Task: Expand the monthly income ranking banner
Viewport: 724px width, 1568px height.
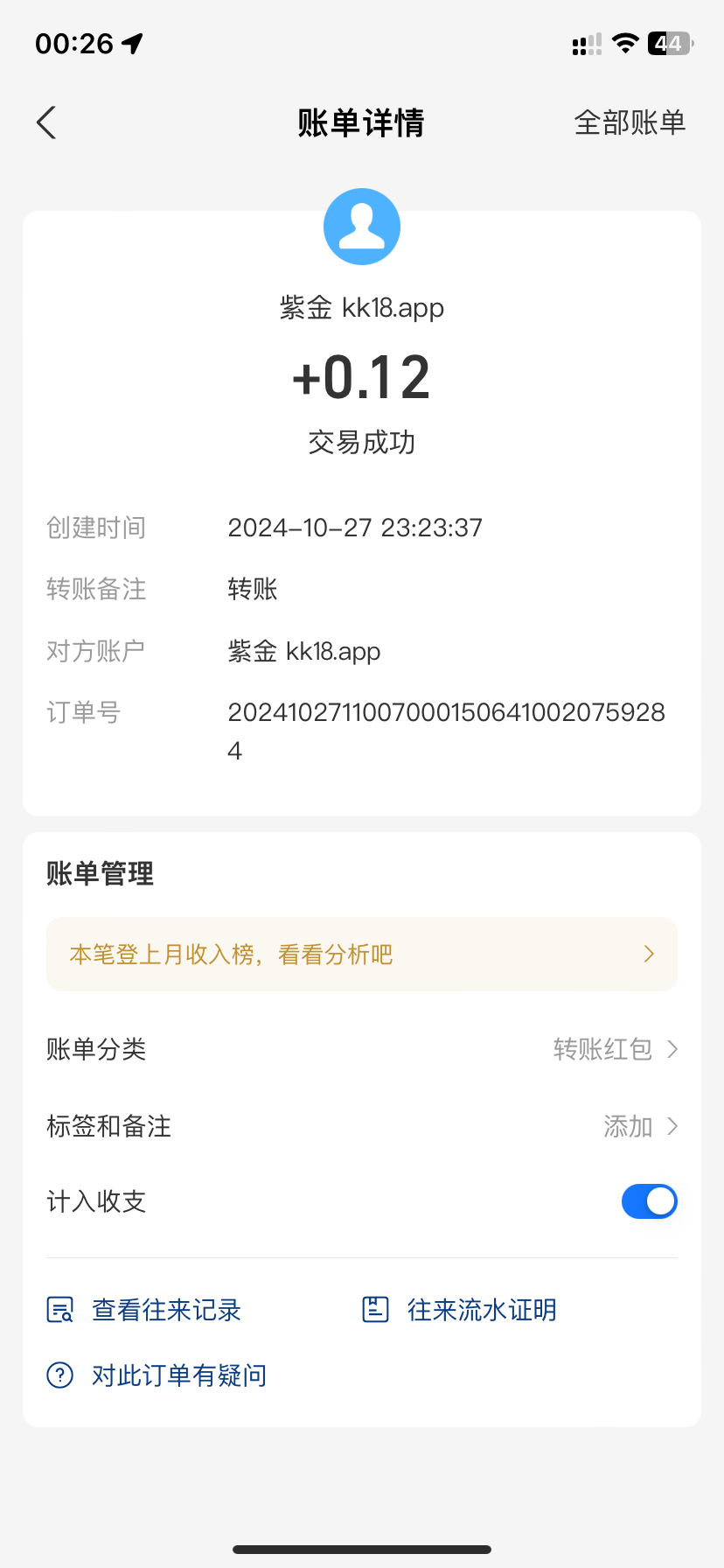Action: click(x=361, y=954)
